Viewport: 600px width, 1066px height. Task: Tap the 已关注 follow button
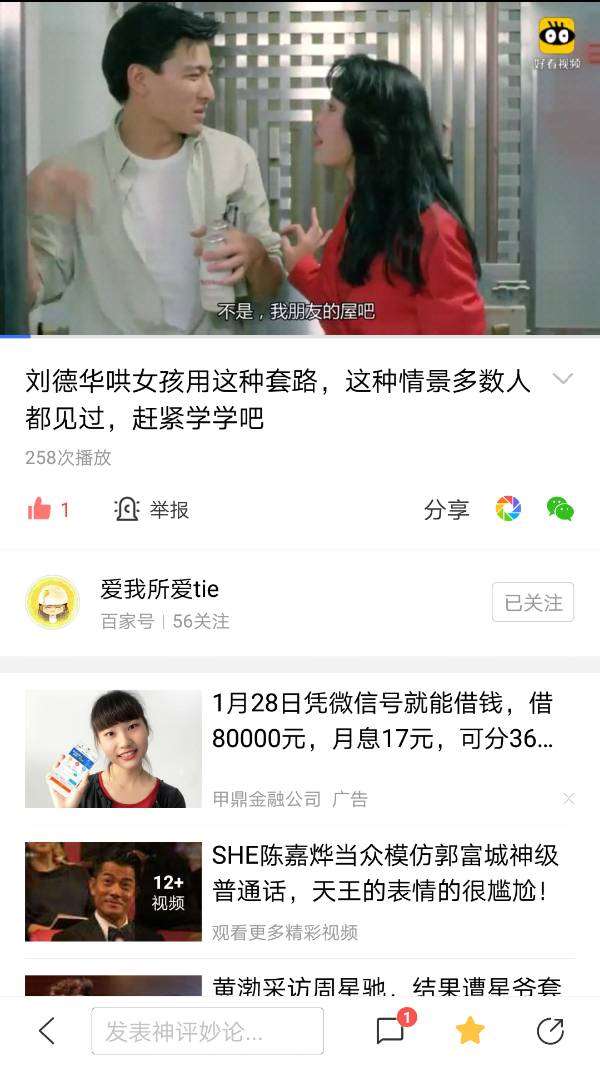532,602
